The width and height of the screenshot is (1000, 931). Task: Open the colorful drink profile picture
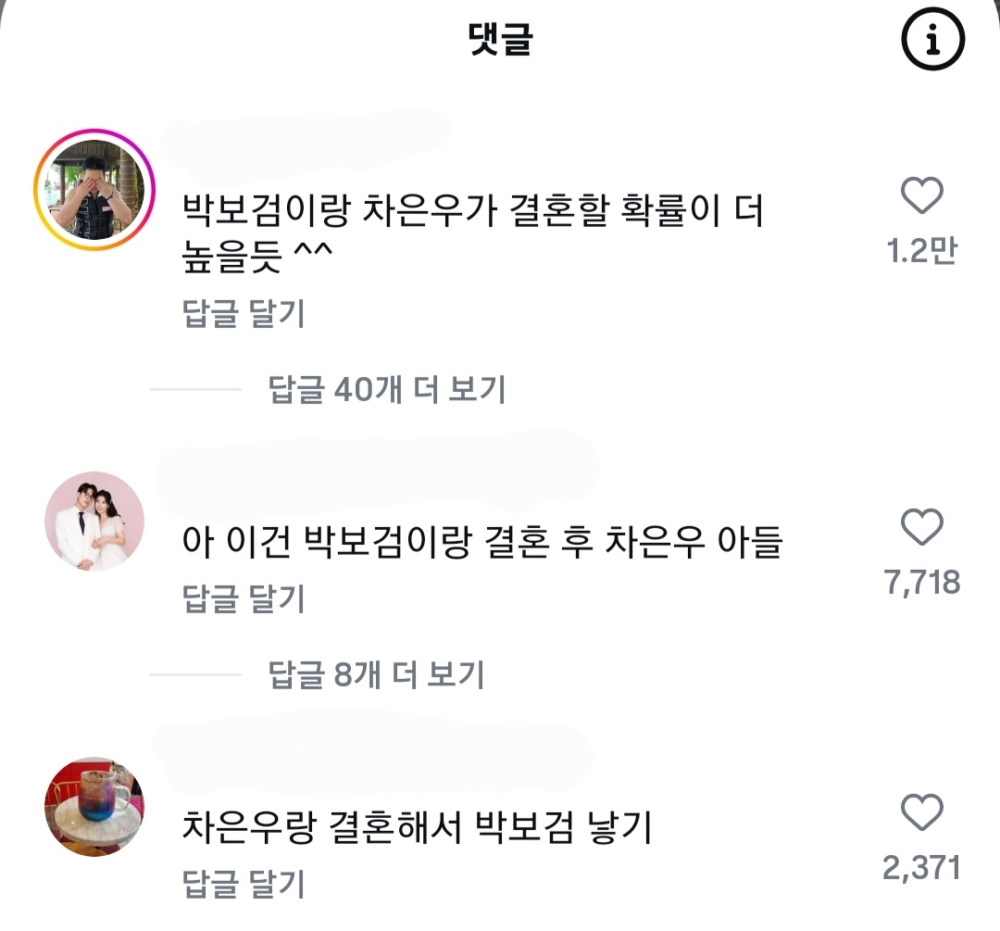pos(95,807)
